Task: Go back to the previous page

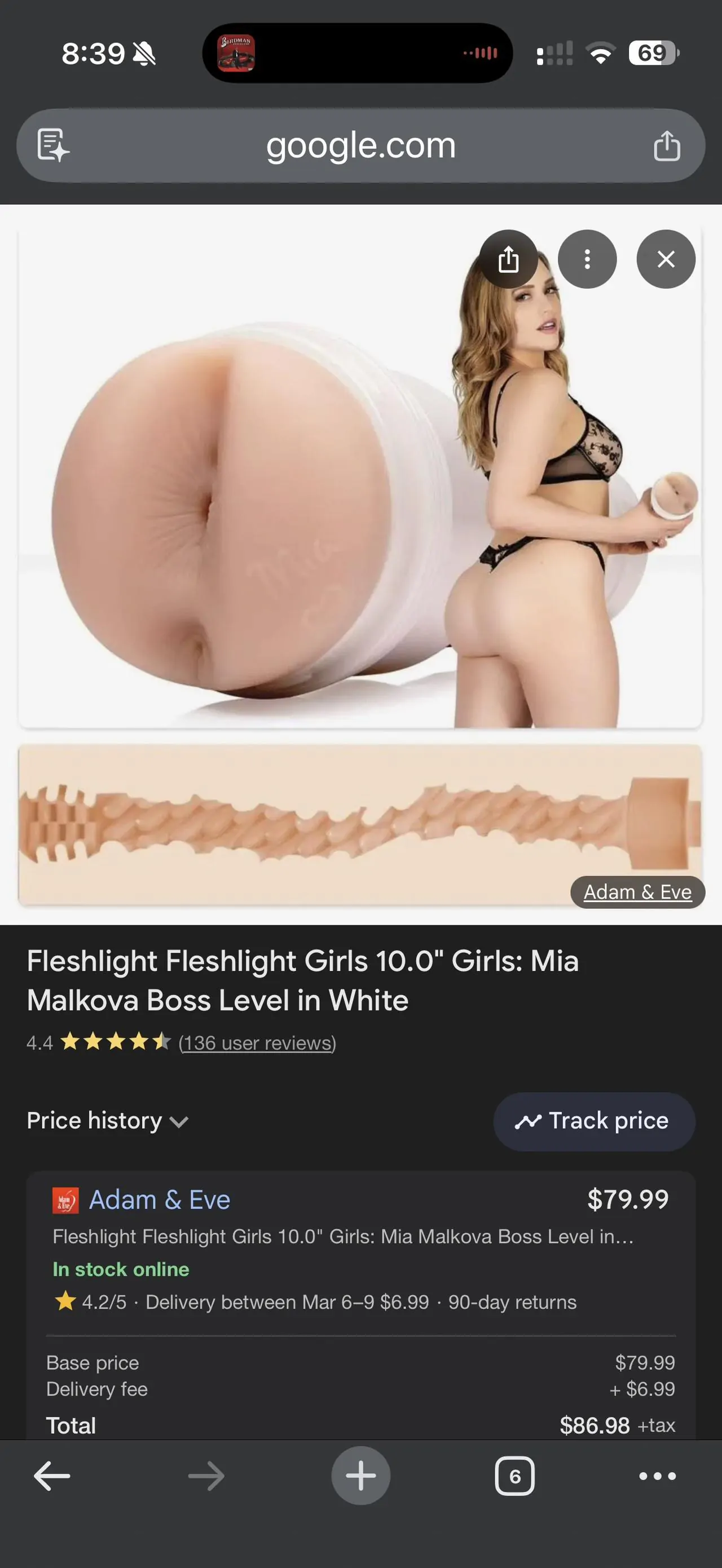Action: (x=52, y=1476)
